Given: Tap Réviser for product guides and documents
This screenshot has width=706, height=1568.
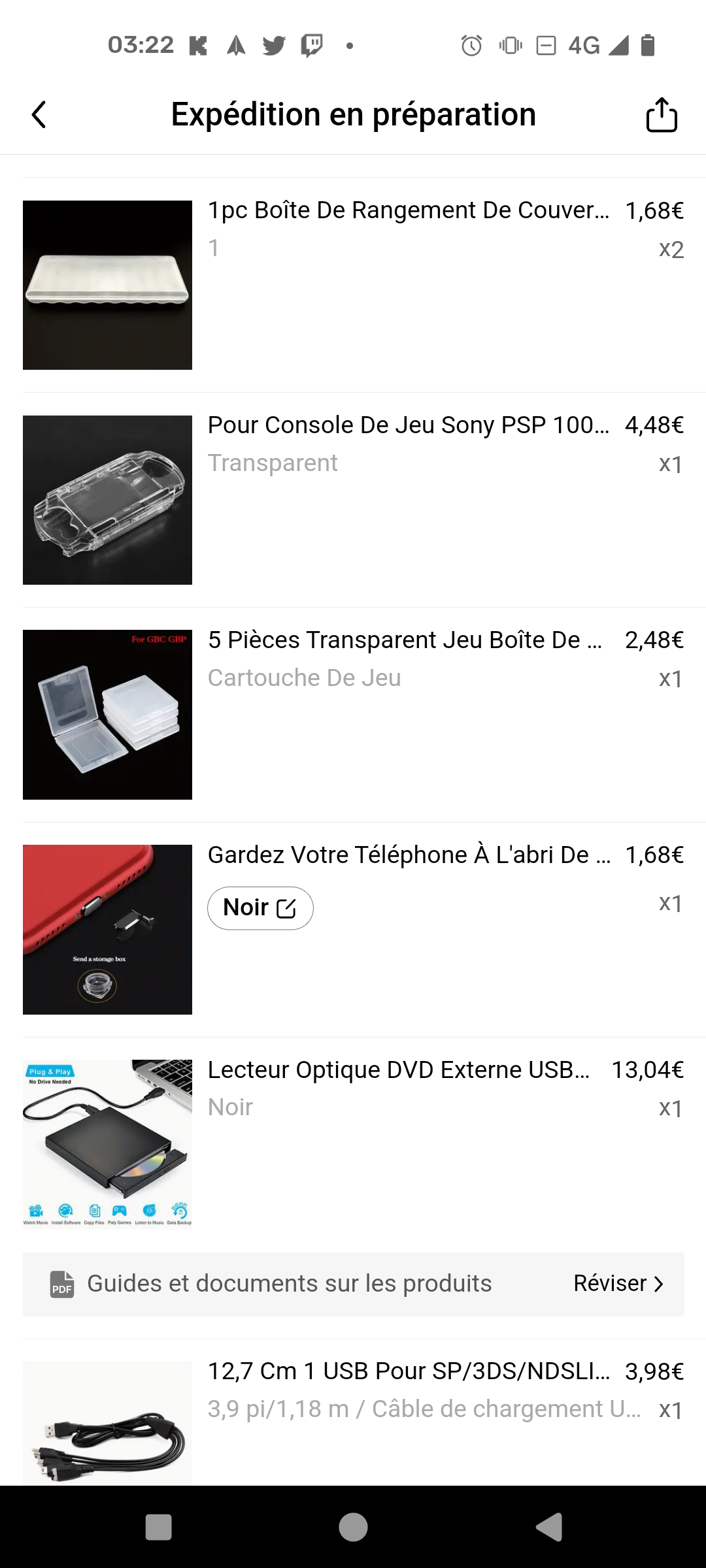Looking at the screenshot, I should tap(618, 1284).
